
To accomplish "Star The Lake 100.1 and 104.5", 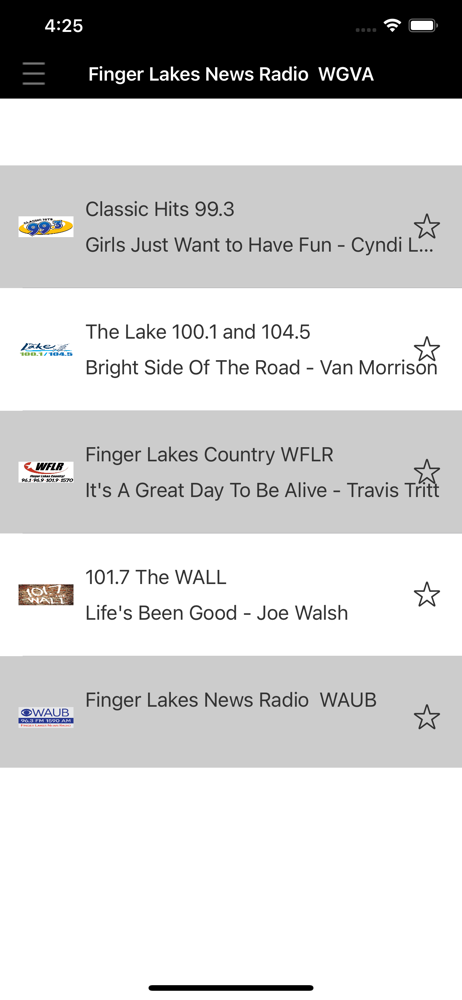I will 427,349.
